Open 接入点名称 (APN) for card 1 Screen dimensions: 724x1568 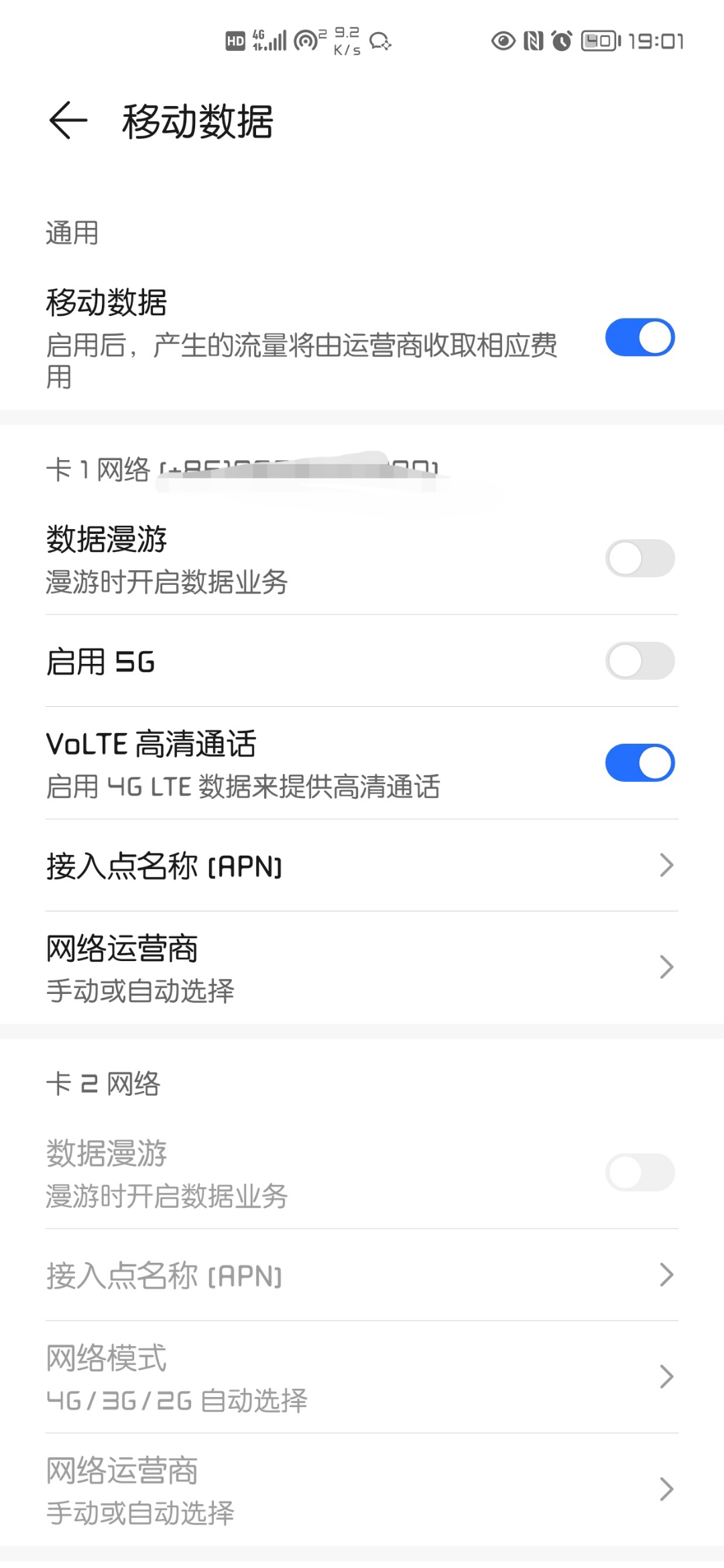(362, 866)
